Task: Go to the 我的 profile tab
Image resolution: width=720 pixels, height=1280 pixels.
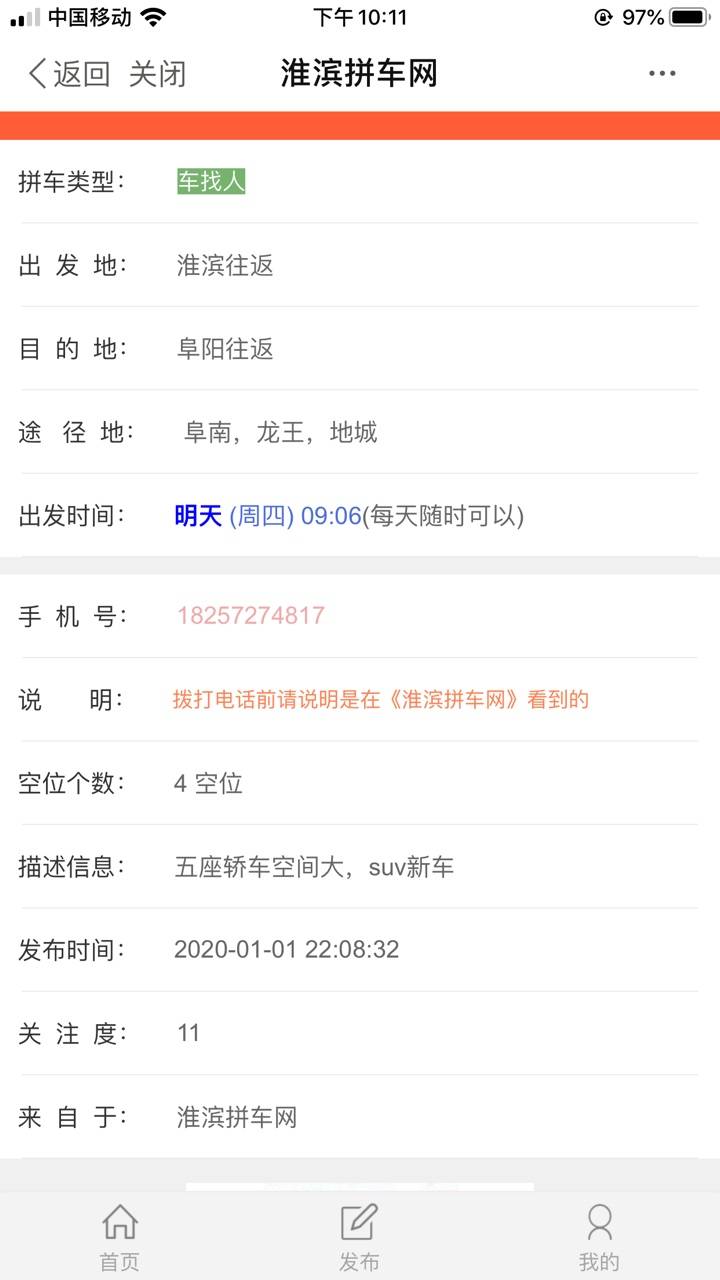Action: click(599, 1238)
